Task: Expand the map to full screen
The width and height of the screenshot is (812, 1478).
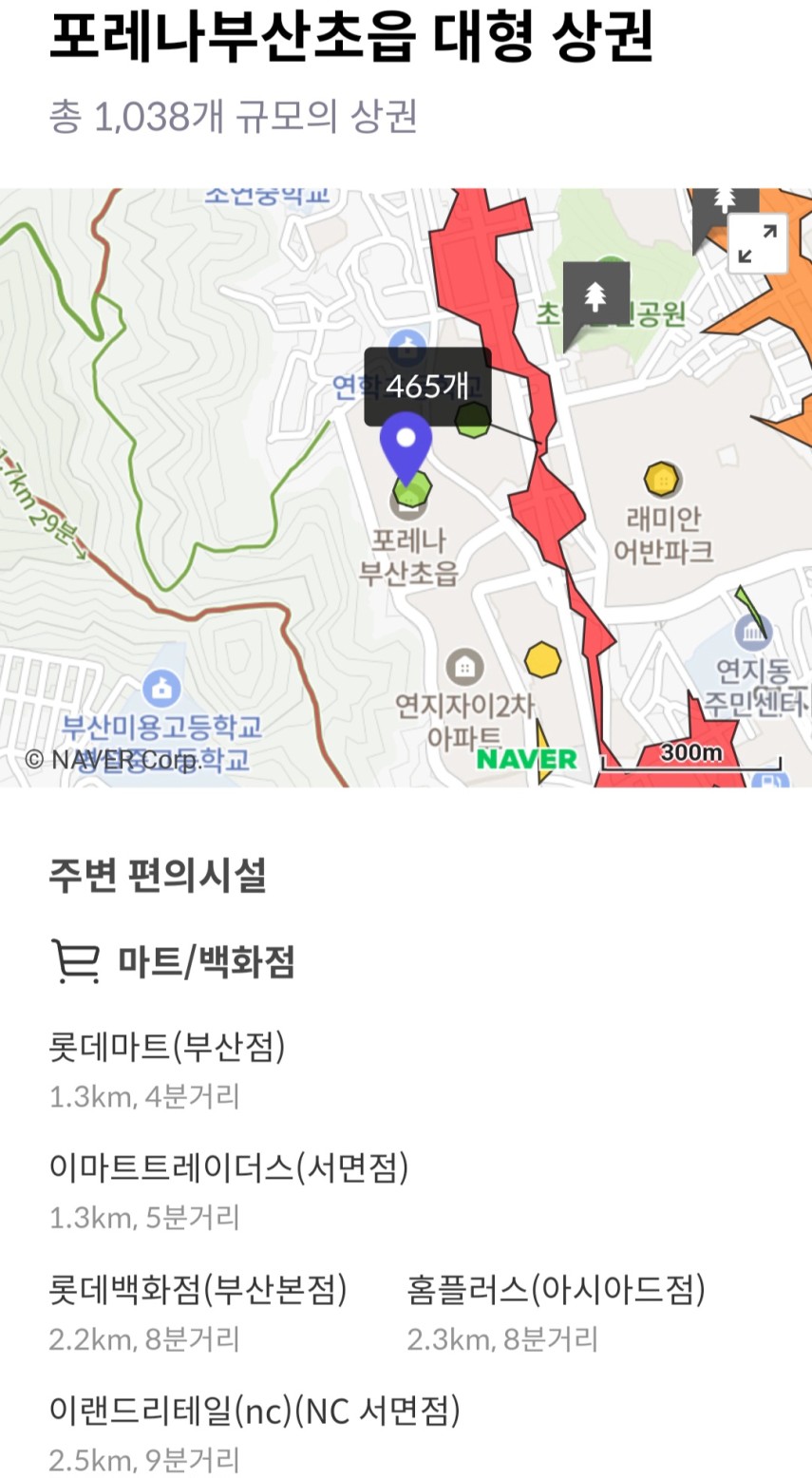Action: pyautogui.click(x=757, y=243)
